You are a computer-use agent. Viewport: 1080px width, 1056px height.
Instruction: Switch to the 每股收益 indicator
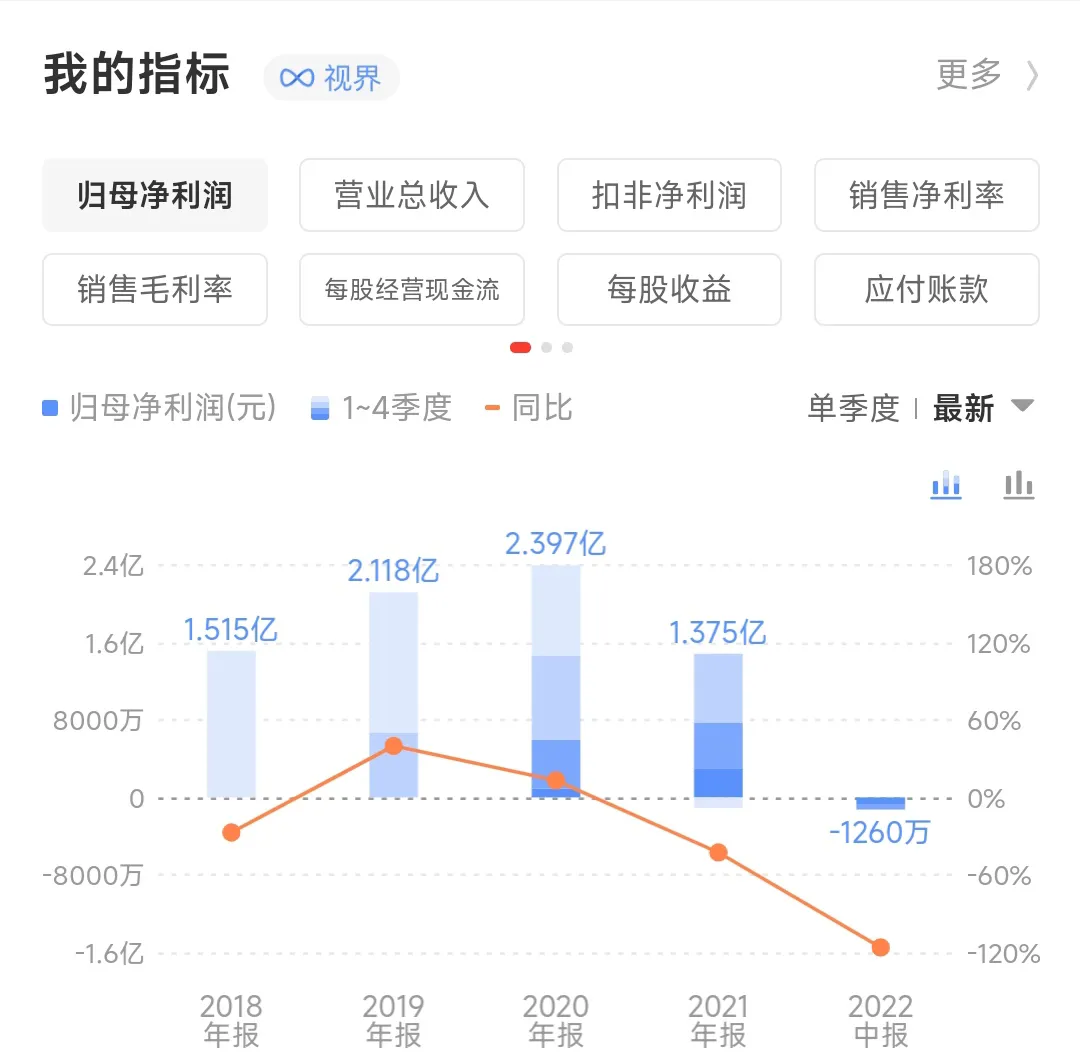pos(669,290)
